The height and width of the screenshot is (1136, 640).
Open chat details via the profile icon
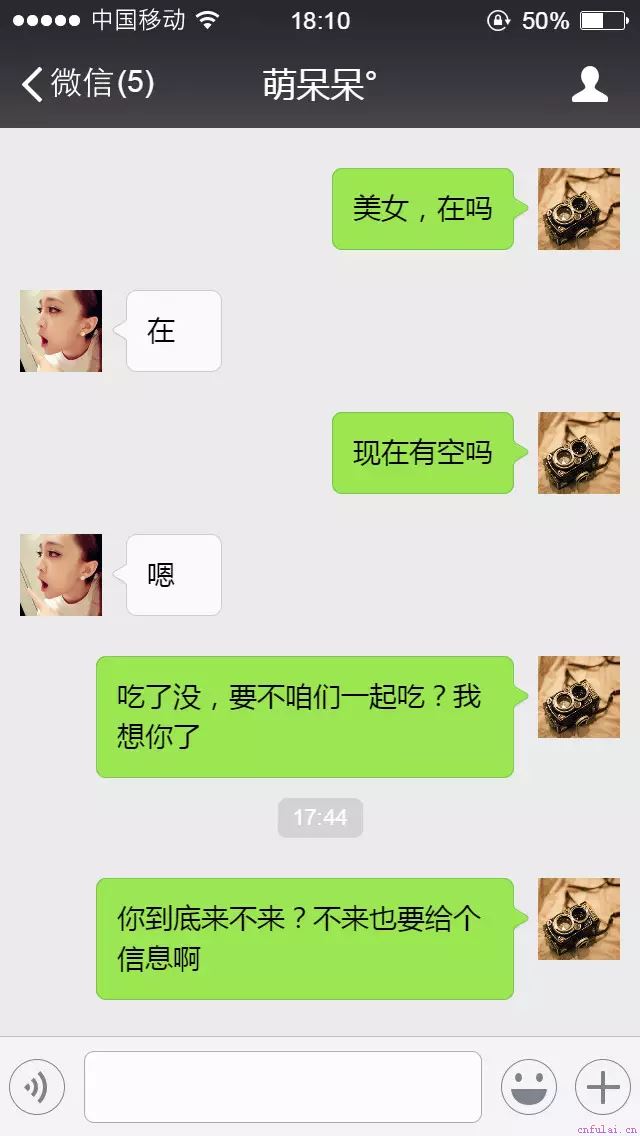click(590, 84)
